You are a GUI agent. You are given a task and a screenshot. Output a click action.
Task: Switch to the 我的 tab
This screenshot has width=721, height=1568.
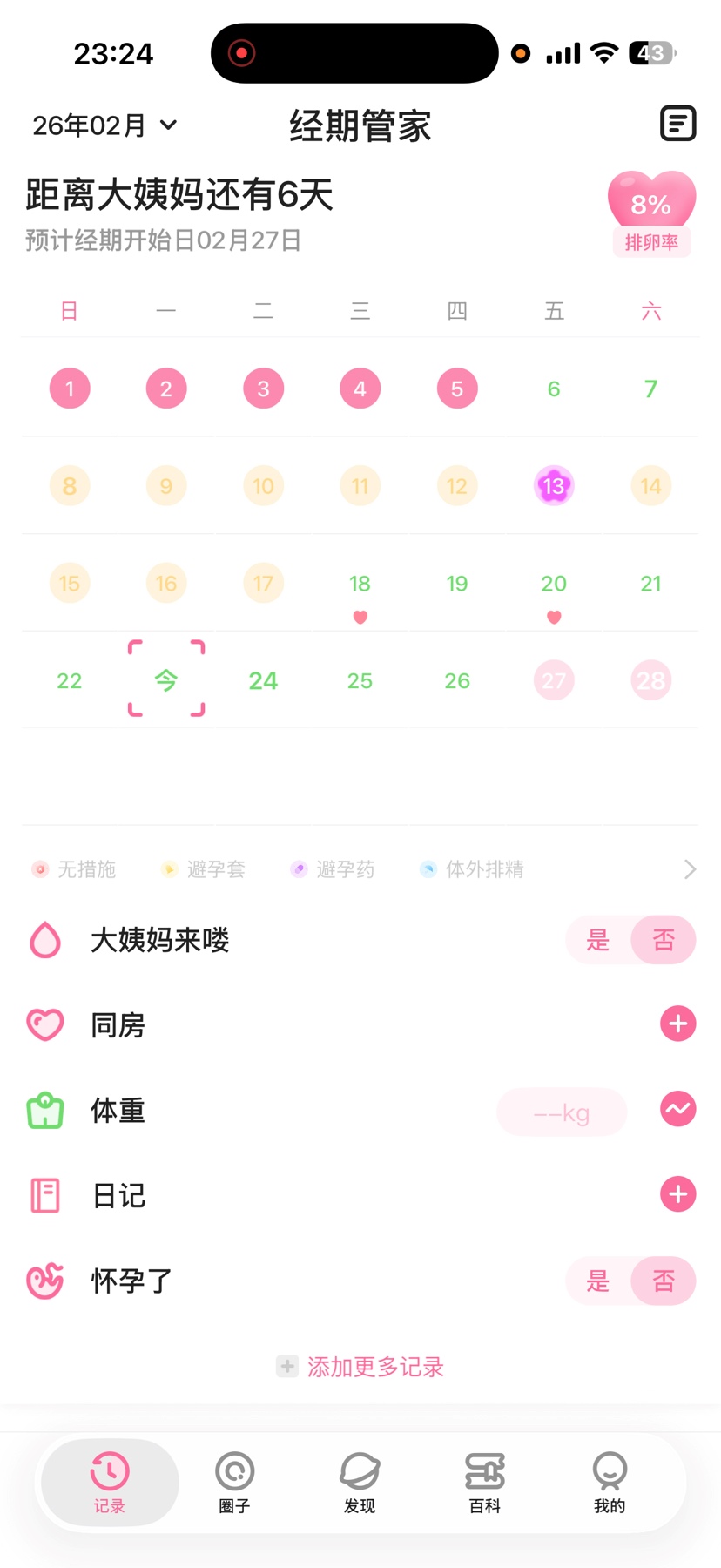(610, 1482)
